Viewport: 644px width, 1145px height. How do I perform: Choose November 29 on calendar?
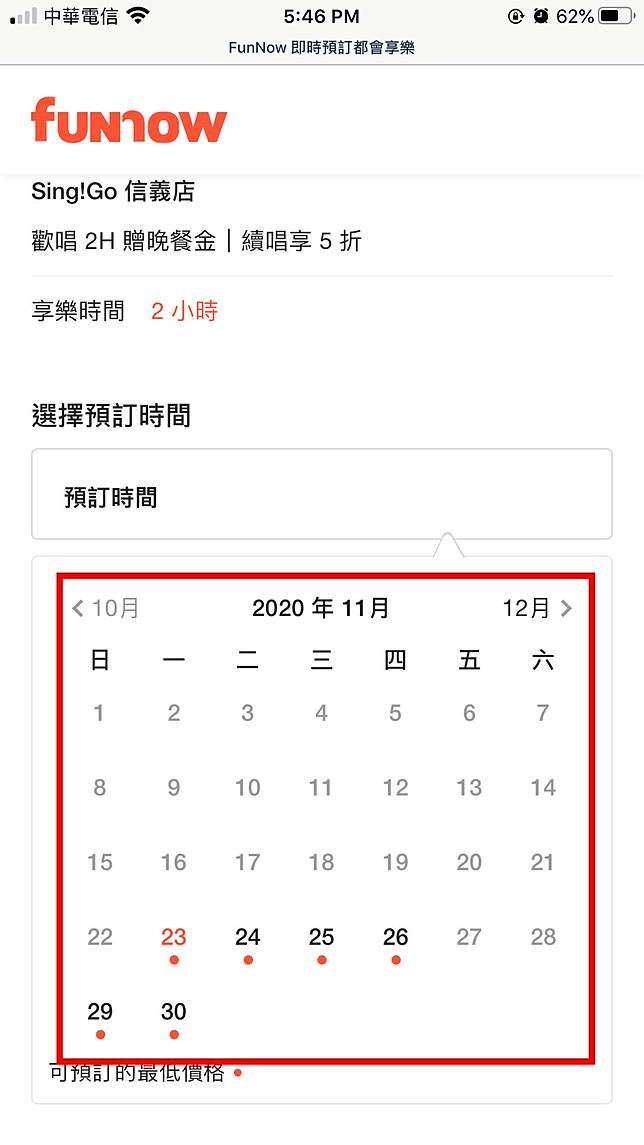coord(100,1012)
